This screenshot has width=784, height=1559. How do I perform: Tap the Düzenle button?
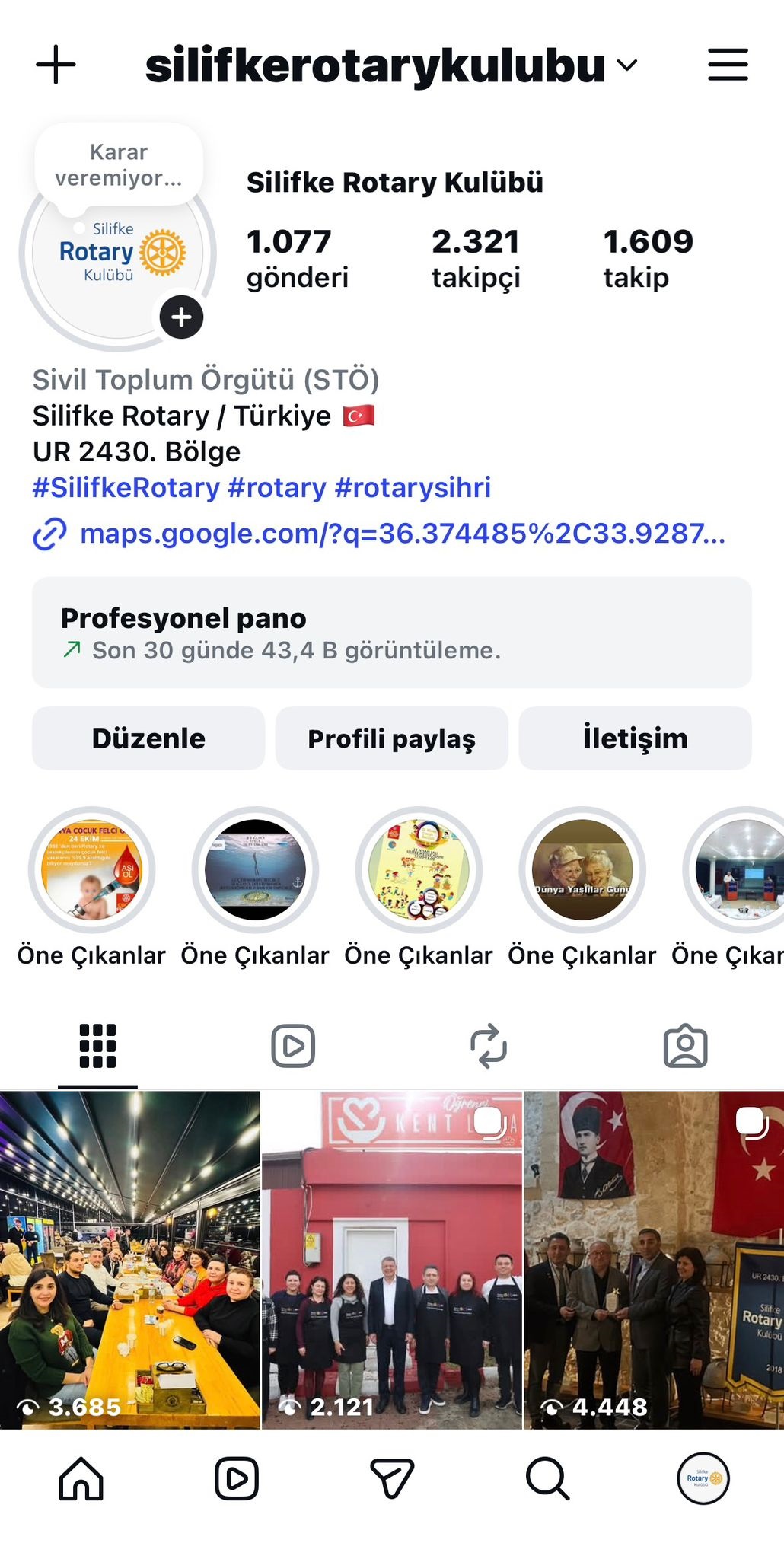[x=148, y=738]
